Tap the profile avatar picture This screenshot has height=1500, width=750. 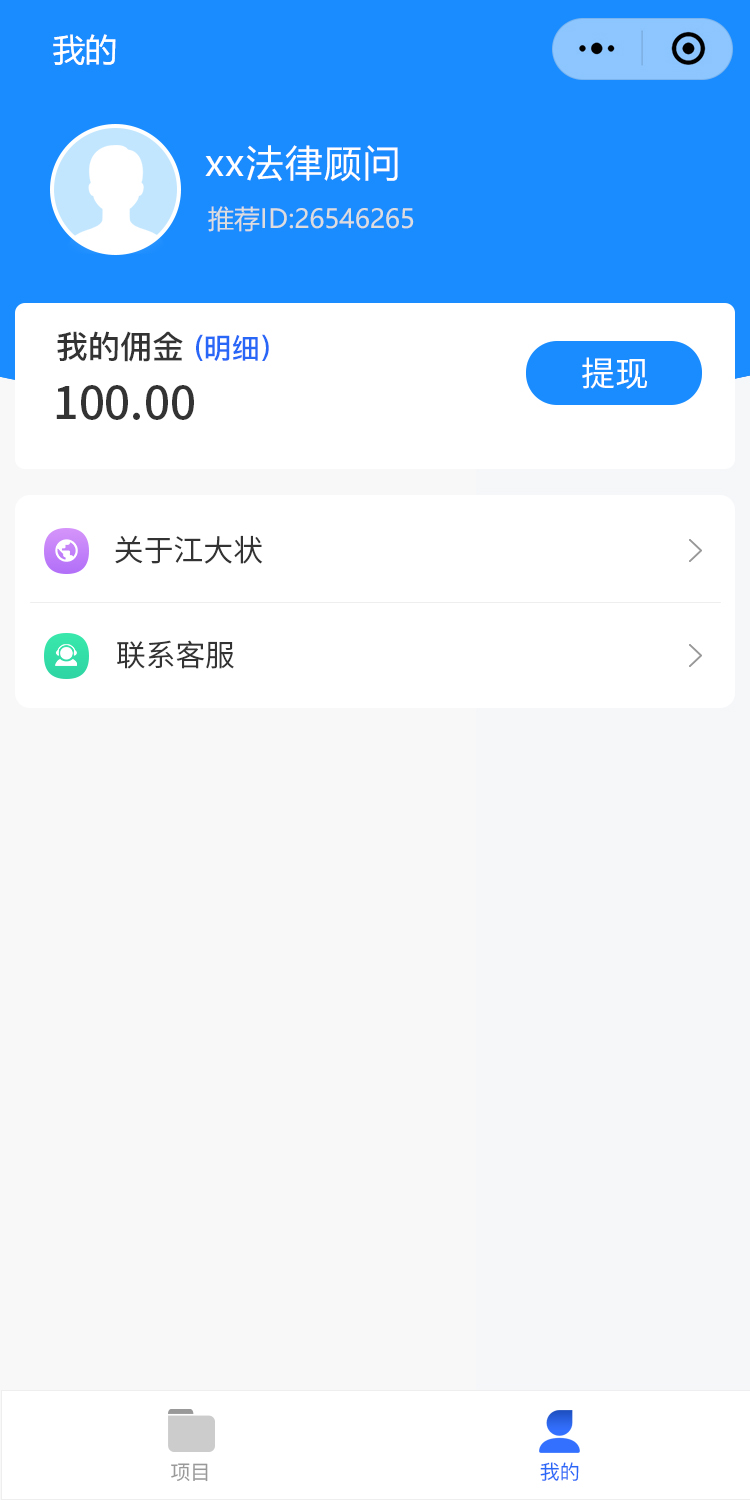click(116, 190)
